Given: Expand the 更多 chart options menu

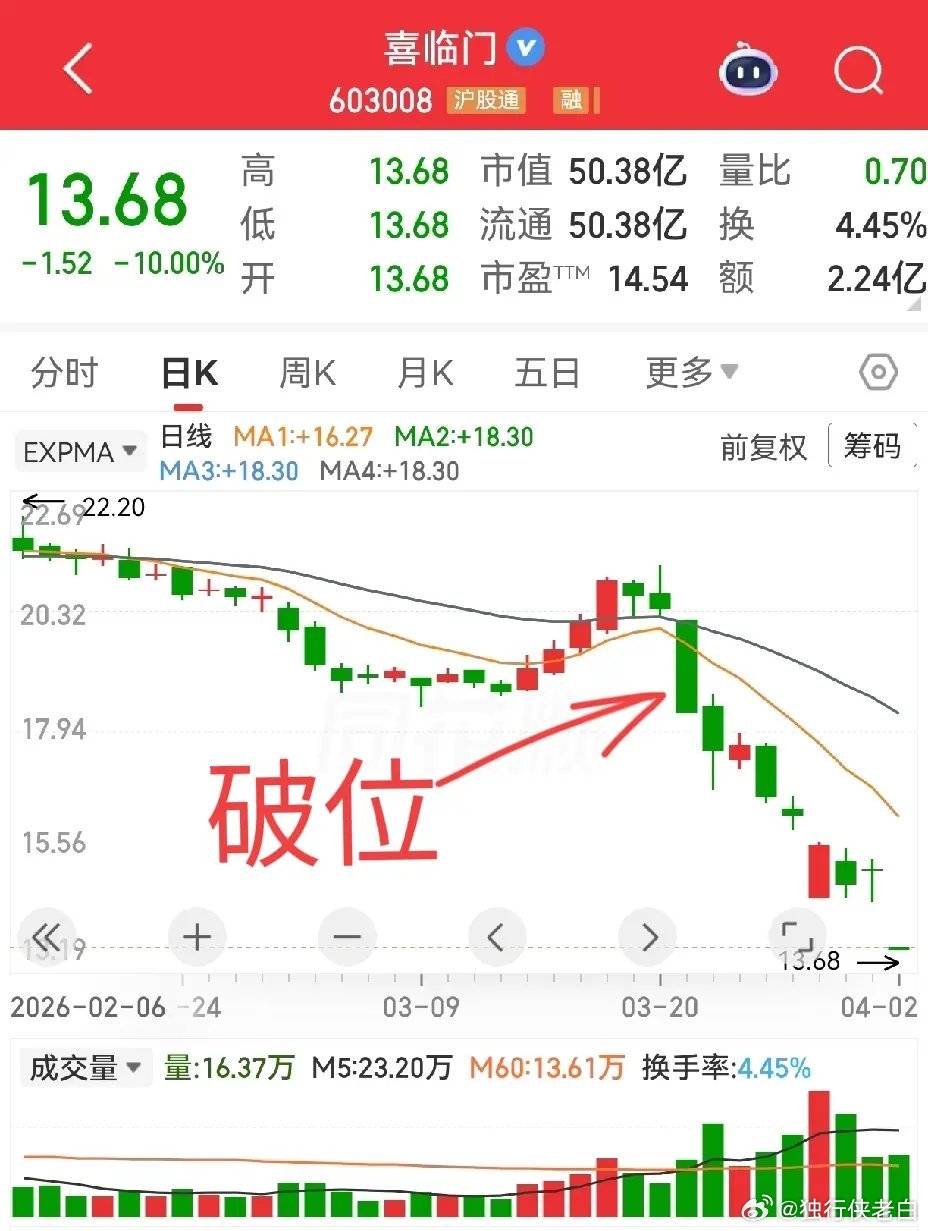Looking at the screenshot, I should pyautogui.click(x=690, y=371).
